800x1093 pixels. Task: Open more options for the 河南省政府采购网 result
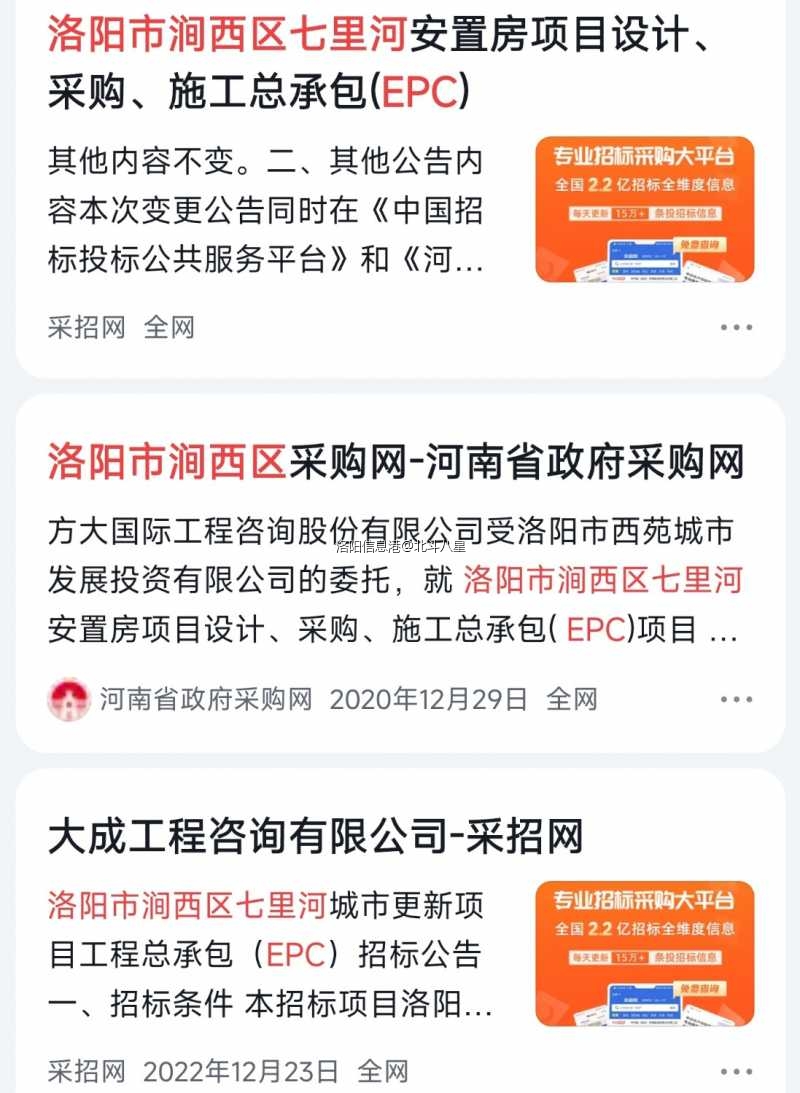tap(736, 700)
